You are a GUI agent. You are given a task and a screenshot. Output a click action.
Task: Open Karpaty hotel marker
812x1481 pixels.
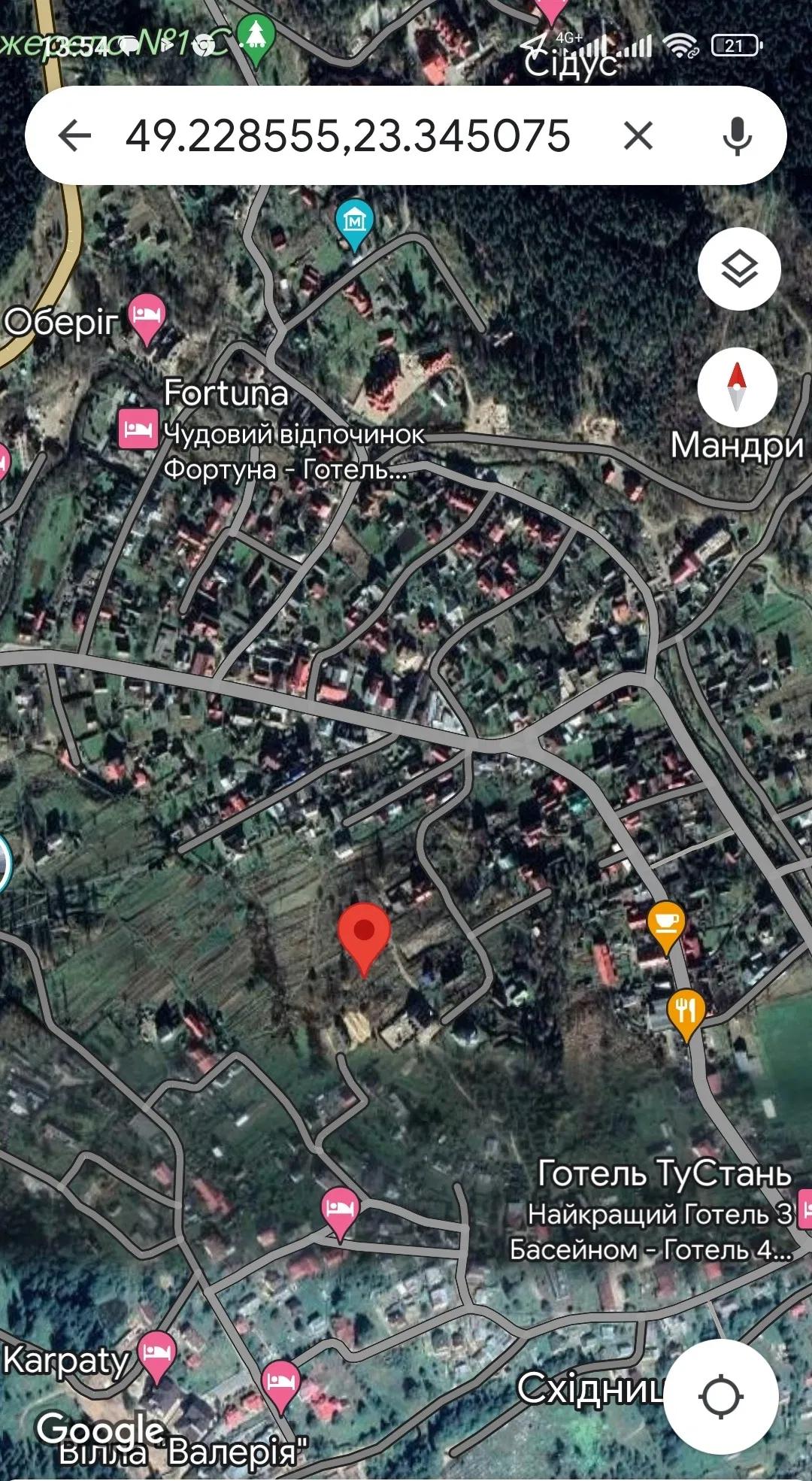156,1356
